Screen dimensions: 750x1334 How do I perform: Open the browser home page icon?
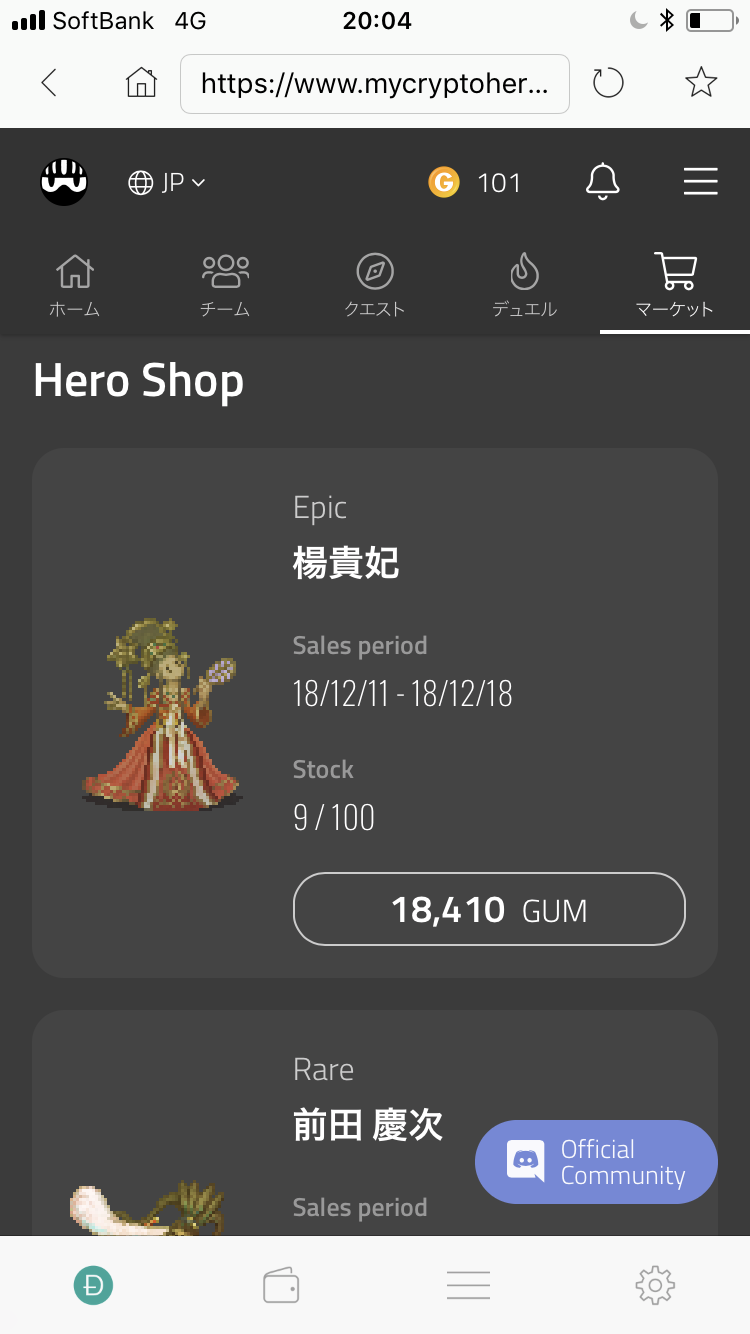(141, 83)
